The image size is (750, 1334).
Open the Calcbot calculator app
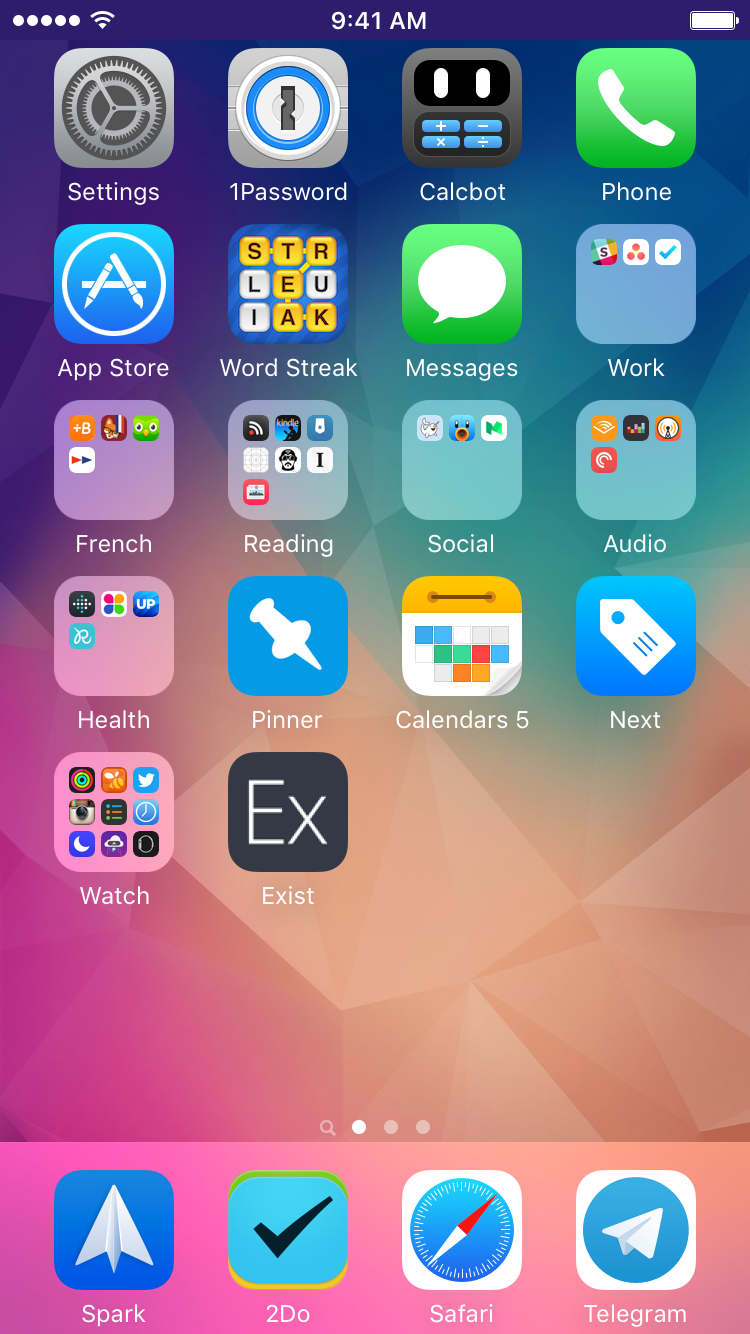click(x=462, y=108)
